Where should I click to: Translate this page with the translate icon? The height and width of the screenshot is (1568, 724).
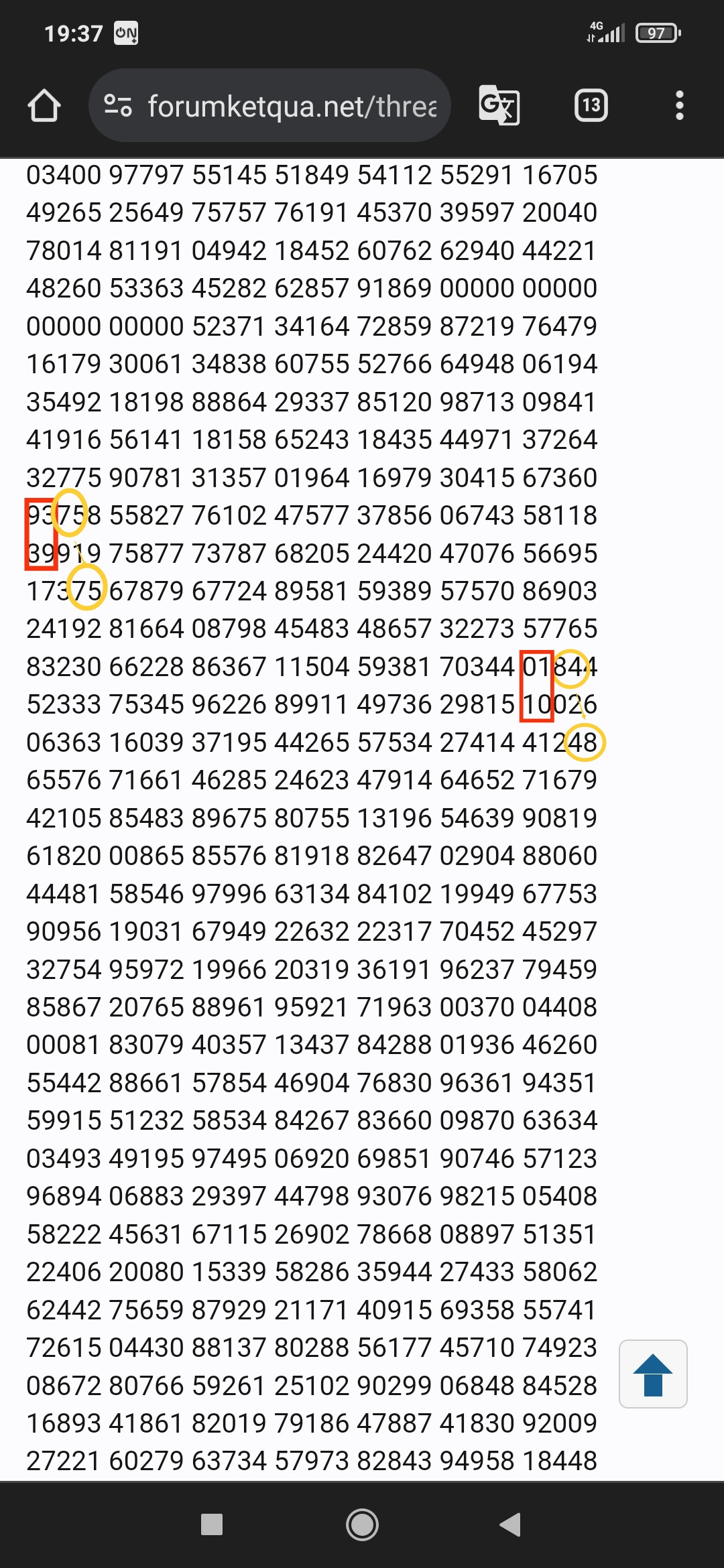coord(499,105)
